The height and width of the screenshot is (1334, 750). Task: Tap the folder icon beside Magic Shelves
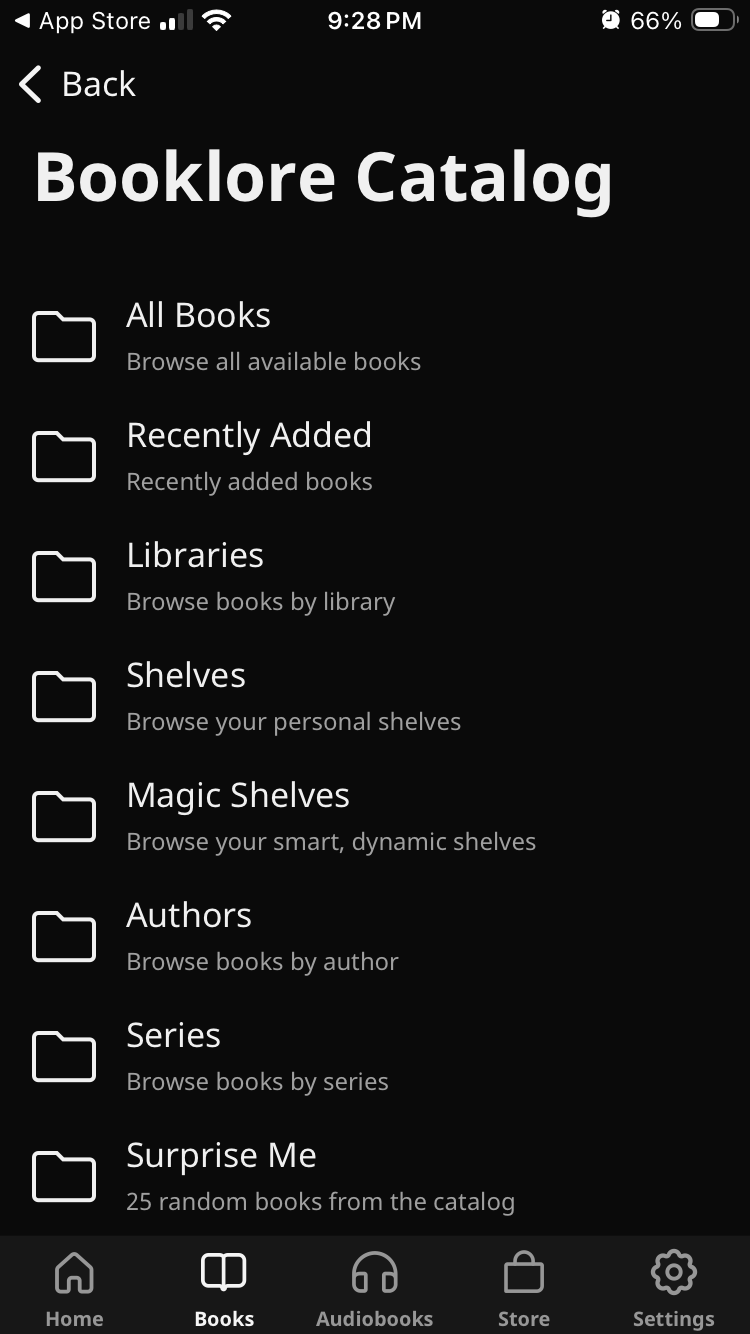click(x=64, y=816)
